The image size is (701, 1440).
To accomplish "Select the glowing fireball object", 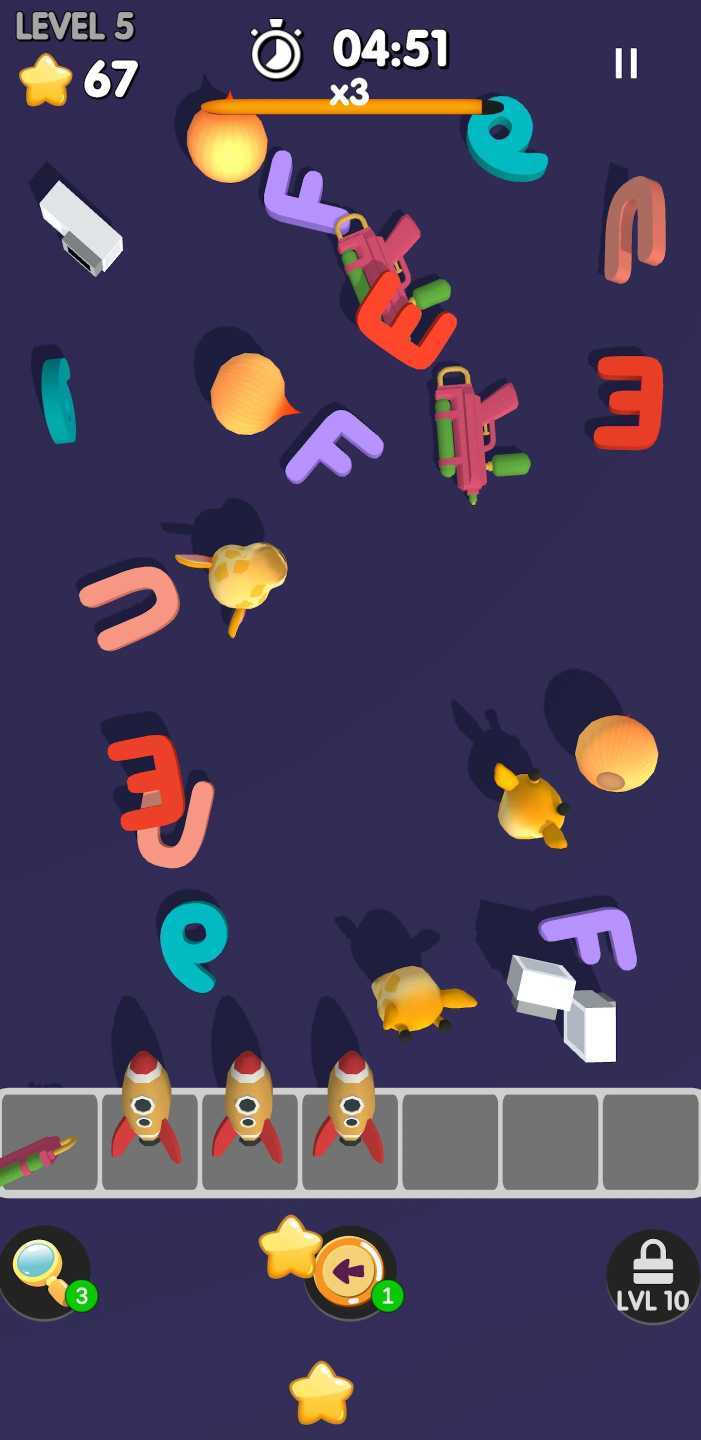I will (227, 142).
